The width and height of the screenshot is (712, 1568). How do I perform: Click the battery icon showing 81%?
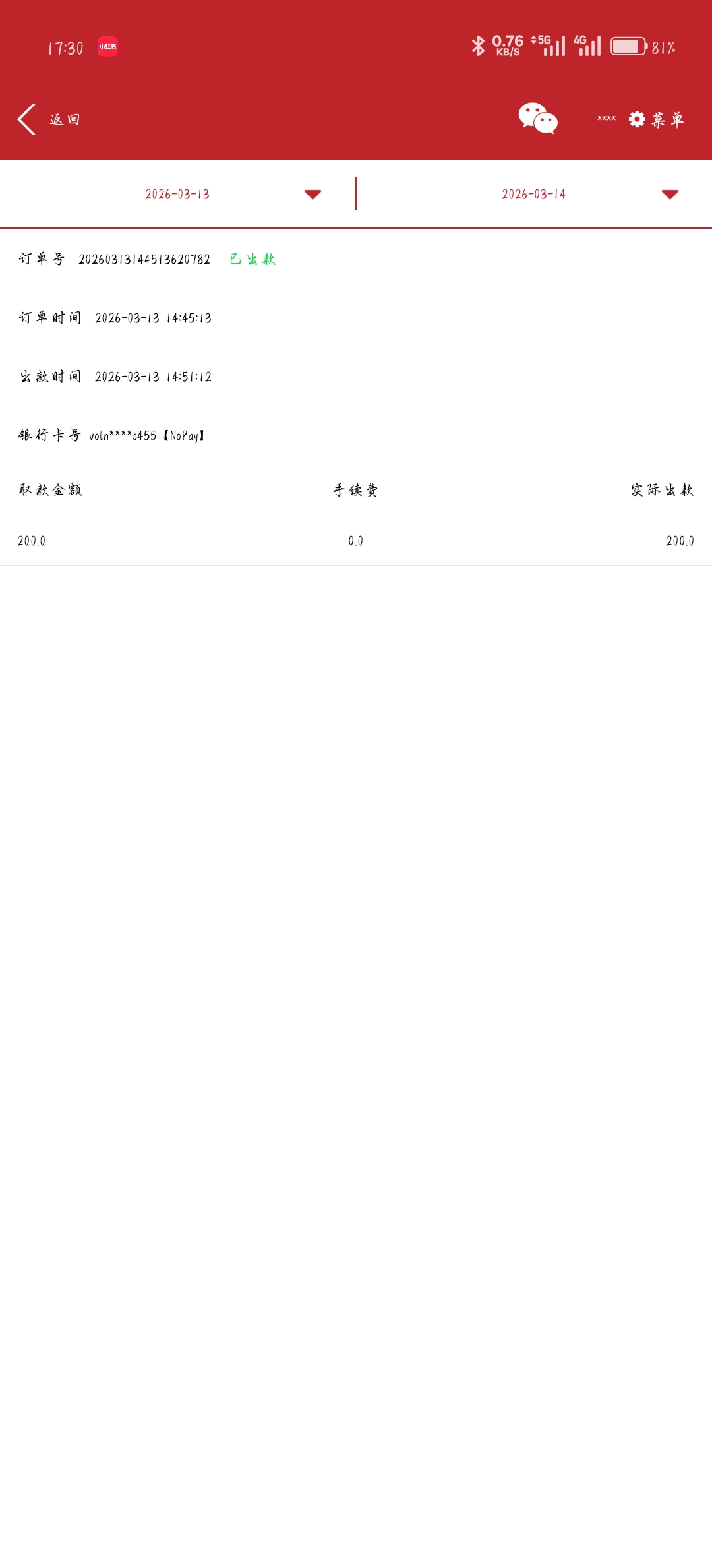[x=628, y=46]
